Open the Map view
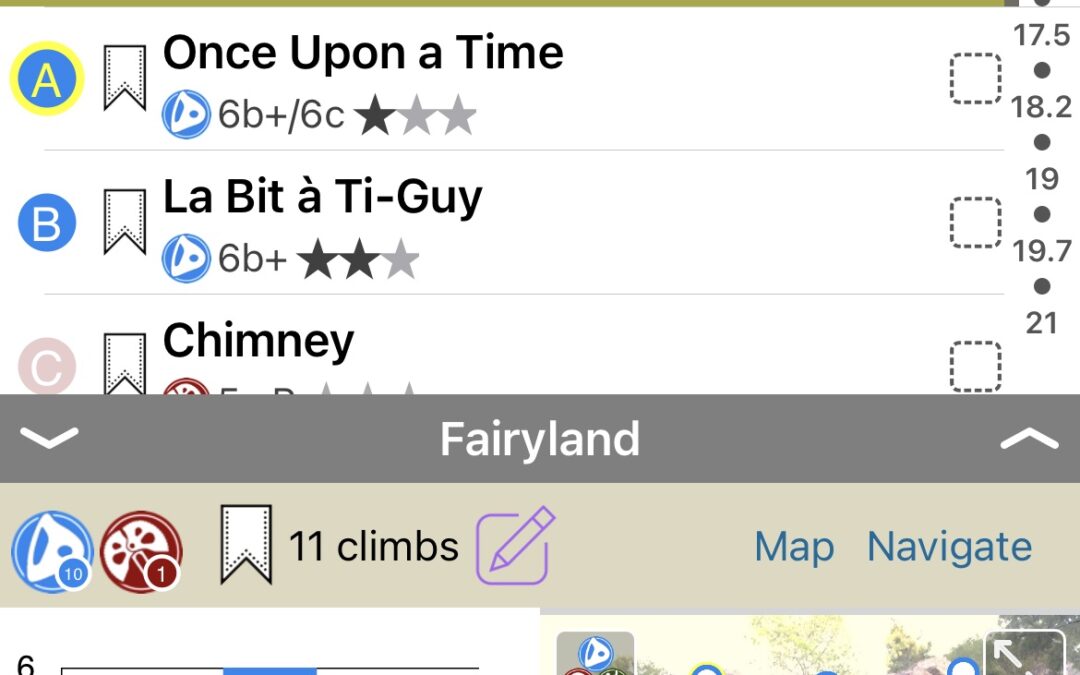 click(x=794, y=547)
